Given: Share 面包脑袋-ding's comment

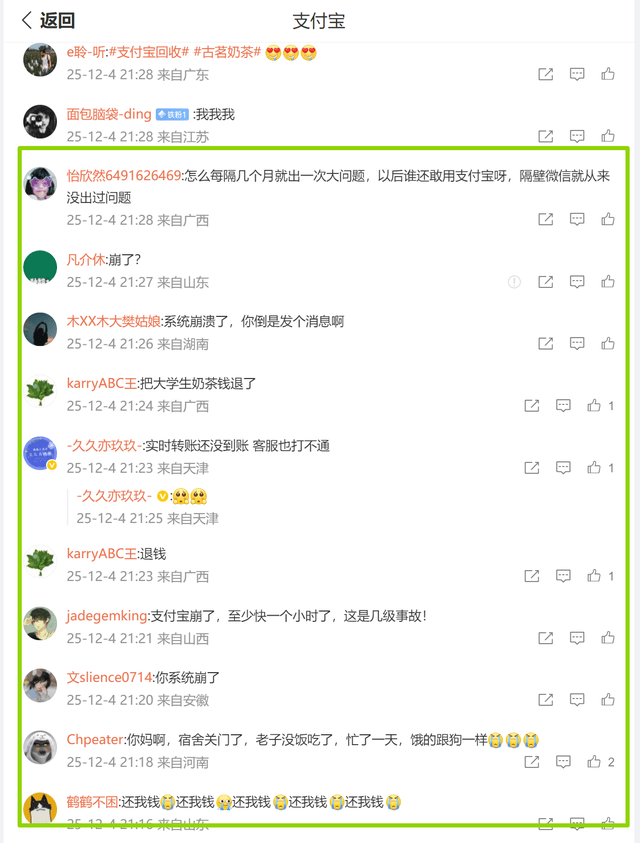Looking at the screenshot, I should [x=546, y=136].
